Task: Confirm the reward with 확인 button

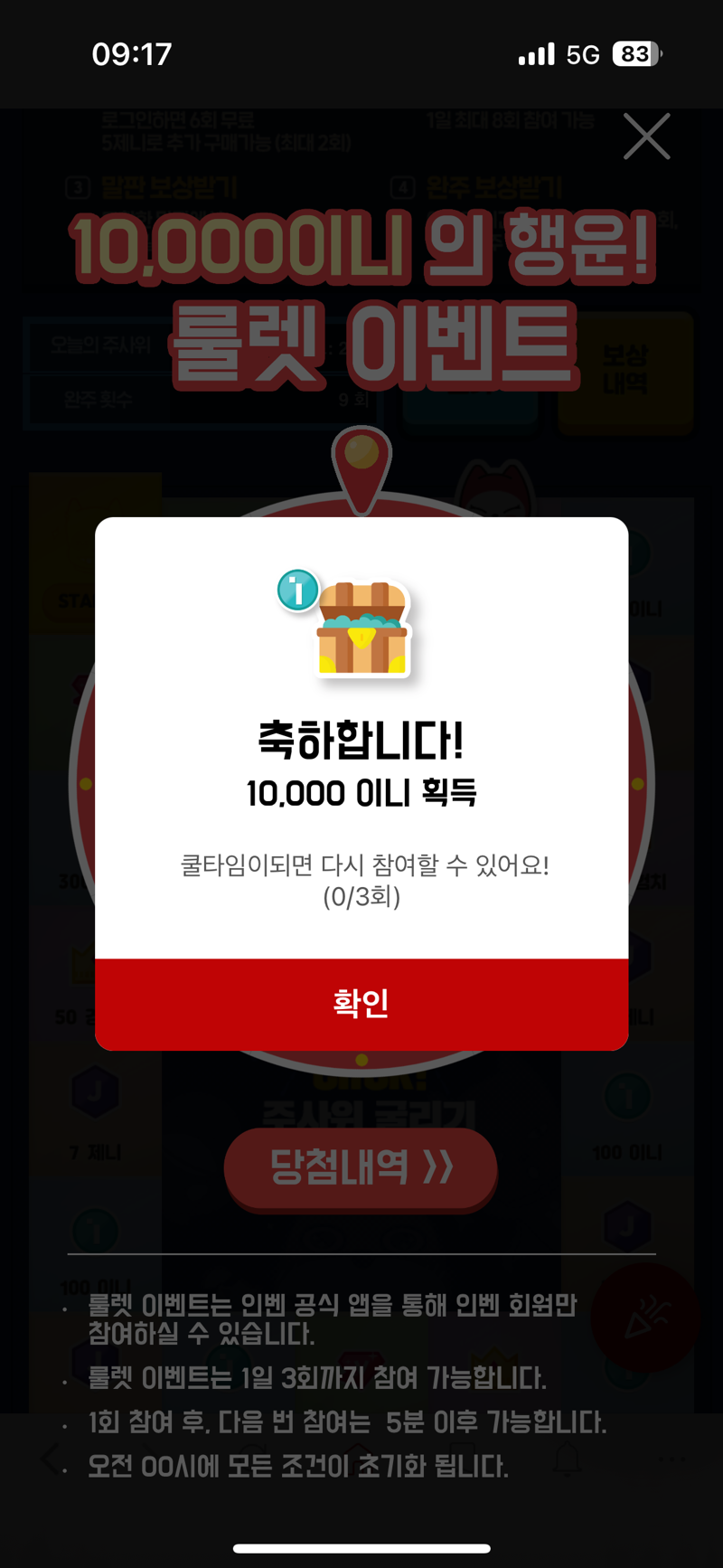Action: point(361,1004)
